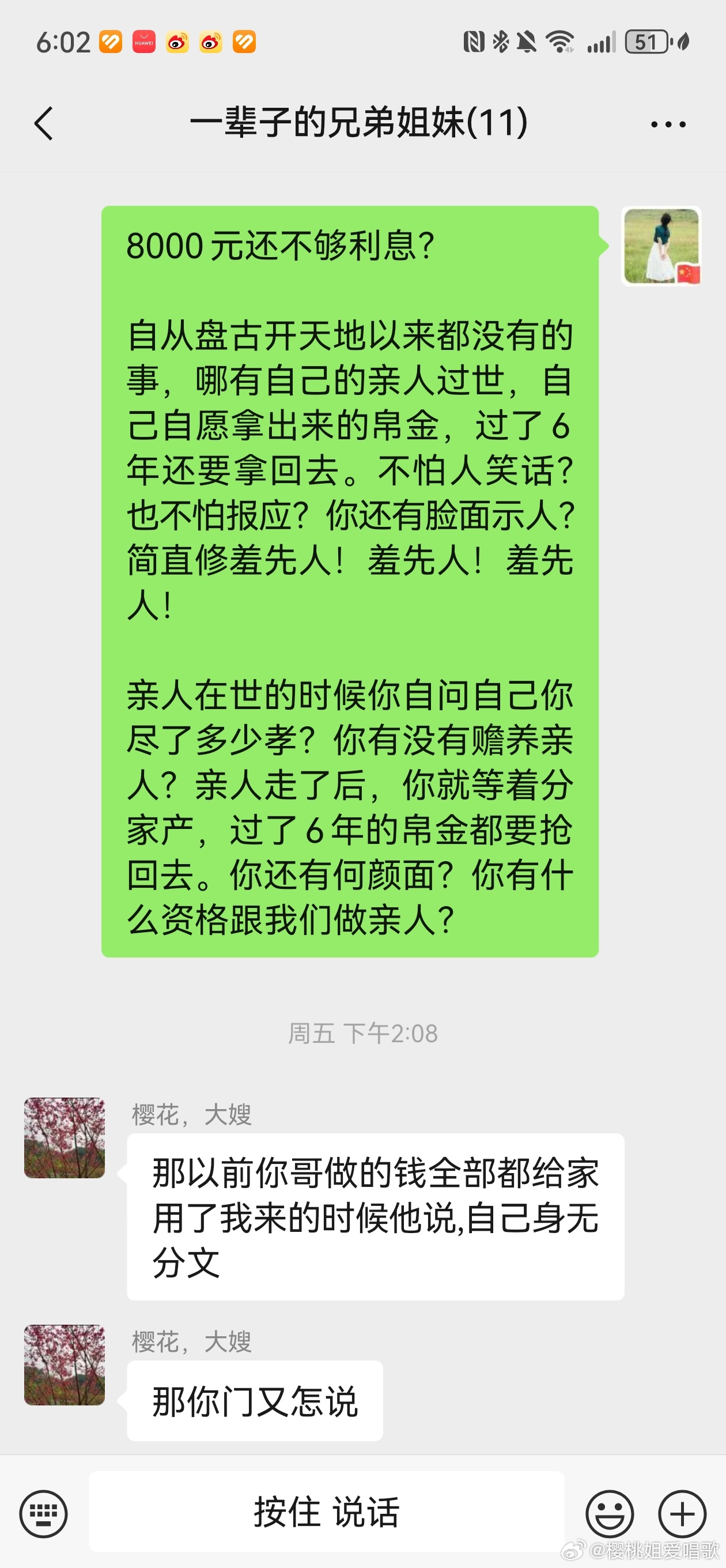Open the green bubble sender's avatar
Screen dimensions: 726x1568
663,246
